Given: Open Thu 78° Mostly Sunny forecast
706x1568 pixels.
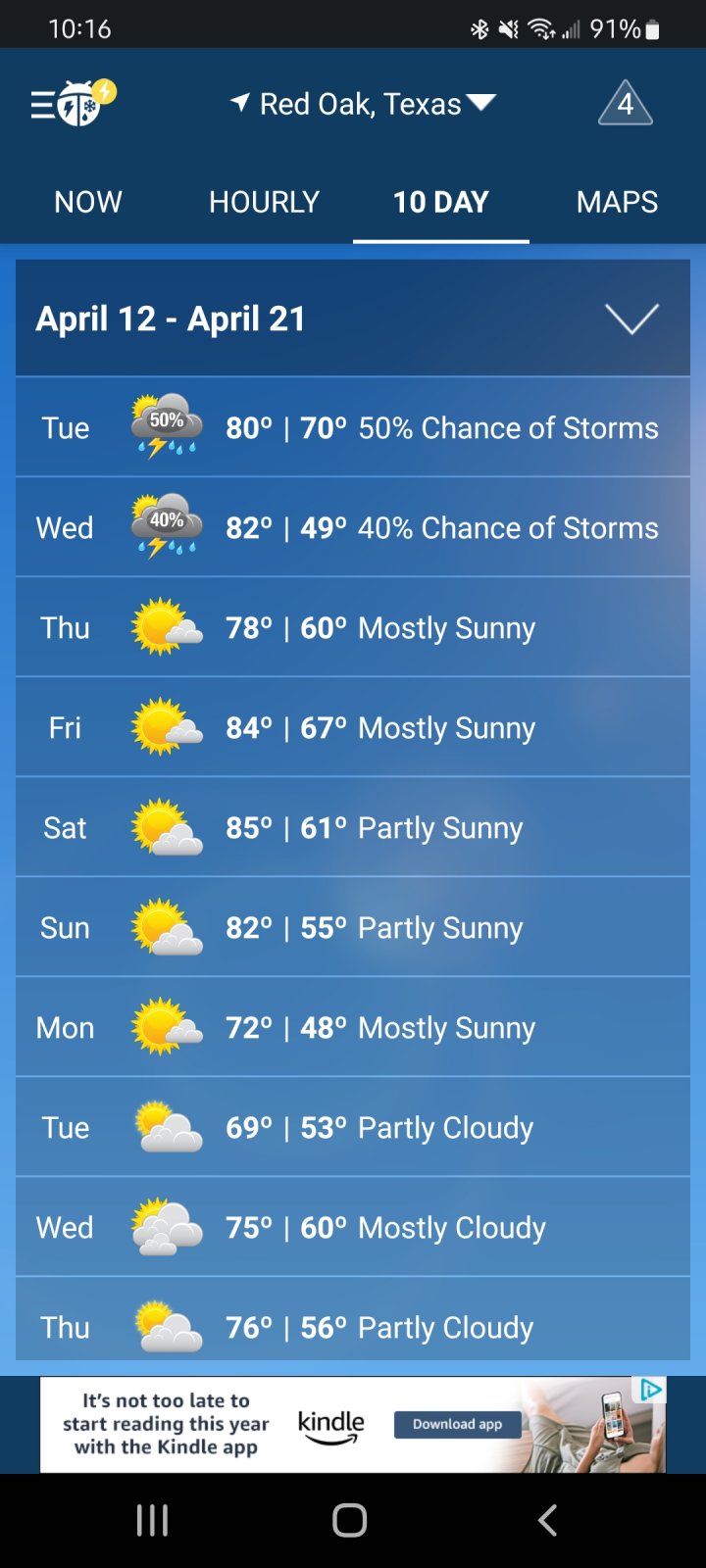Looking at the screenshot, I should [353, 627].
